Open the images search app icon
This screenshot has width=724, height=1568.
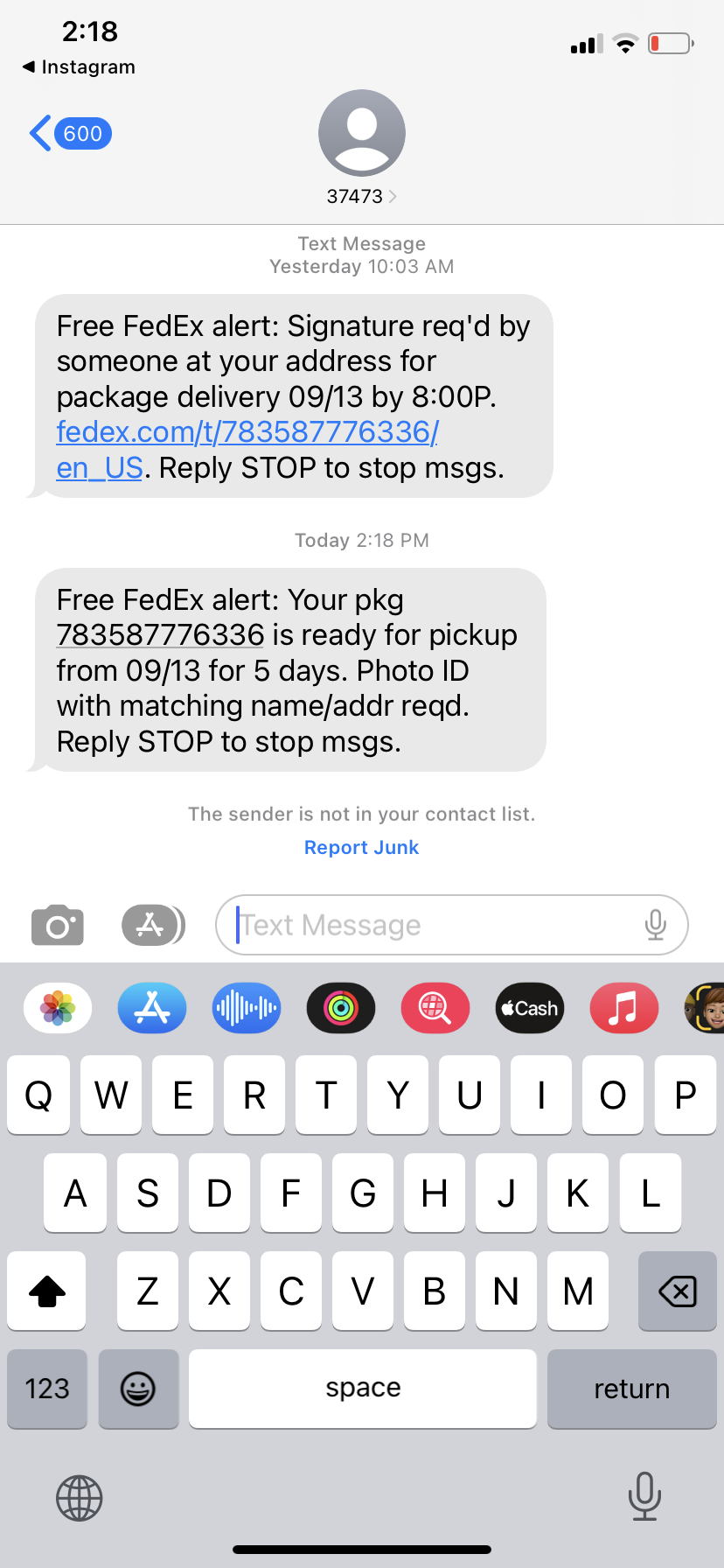click(435, 1008)
